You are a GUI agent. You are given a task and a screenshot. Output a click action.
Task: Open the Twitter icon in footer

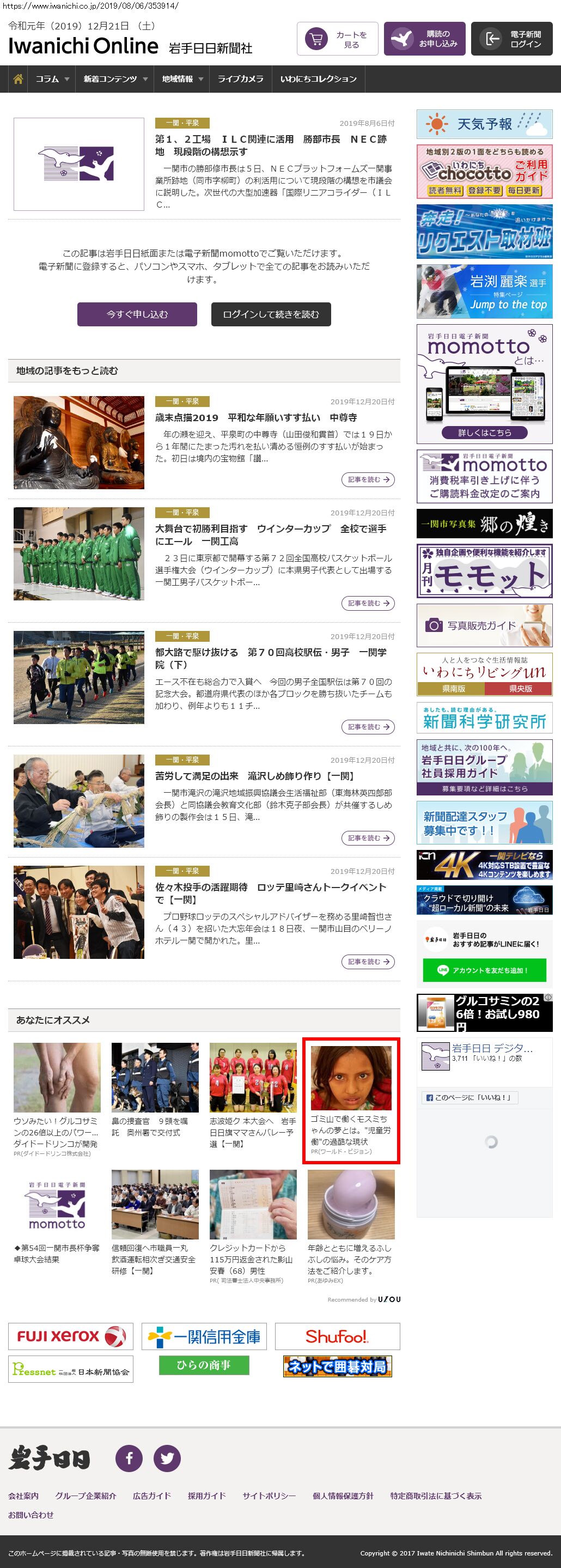coord(167,1458)
